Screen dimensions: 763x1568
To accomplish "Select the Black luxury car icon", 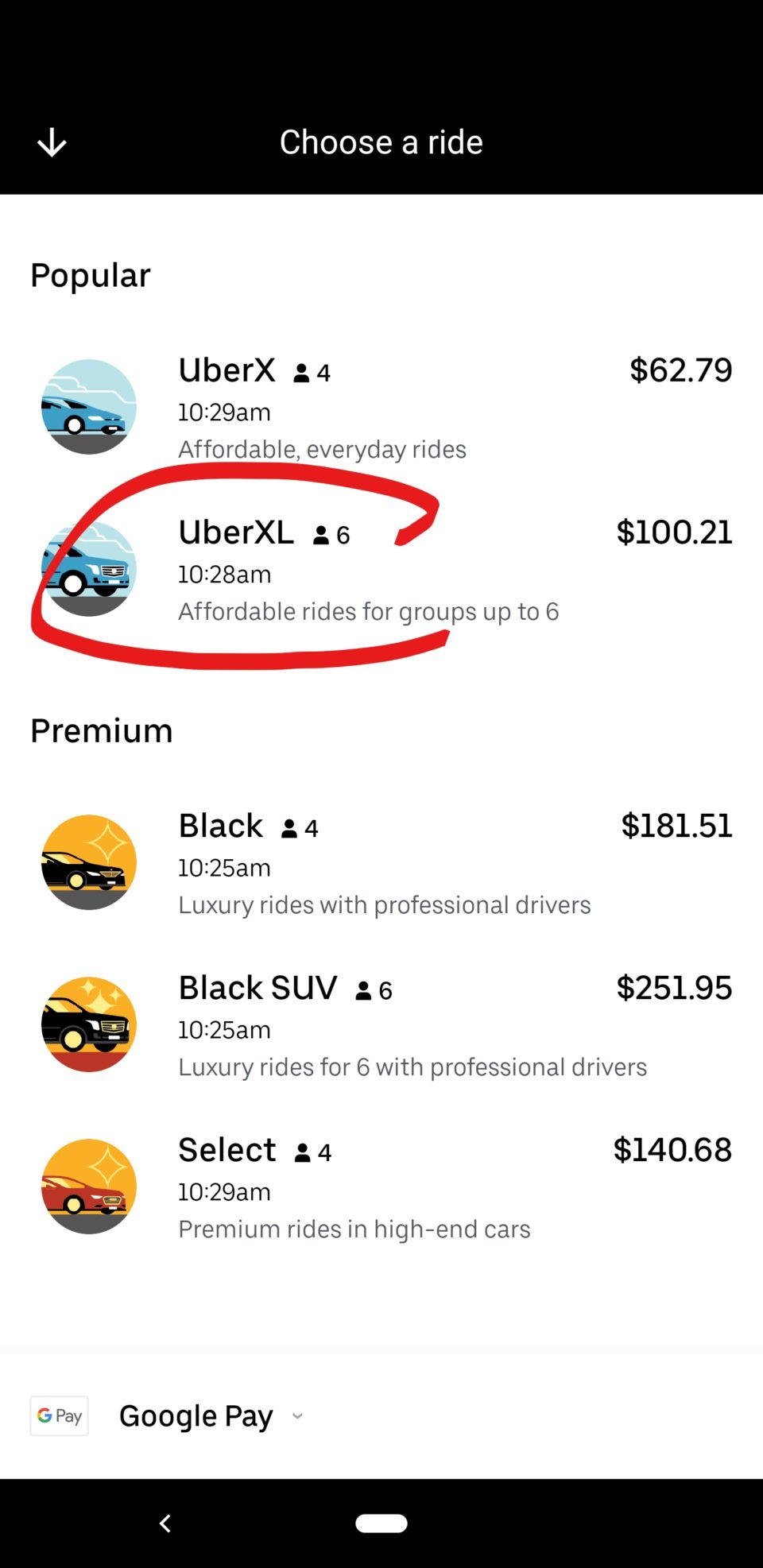I will click(88, 861).
